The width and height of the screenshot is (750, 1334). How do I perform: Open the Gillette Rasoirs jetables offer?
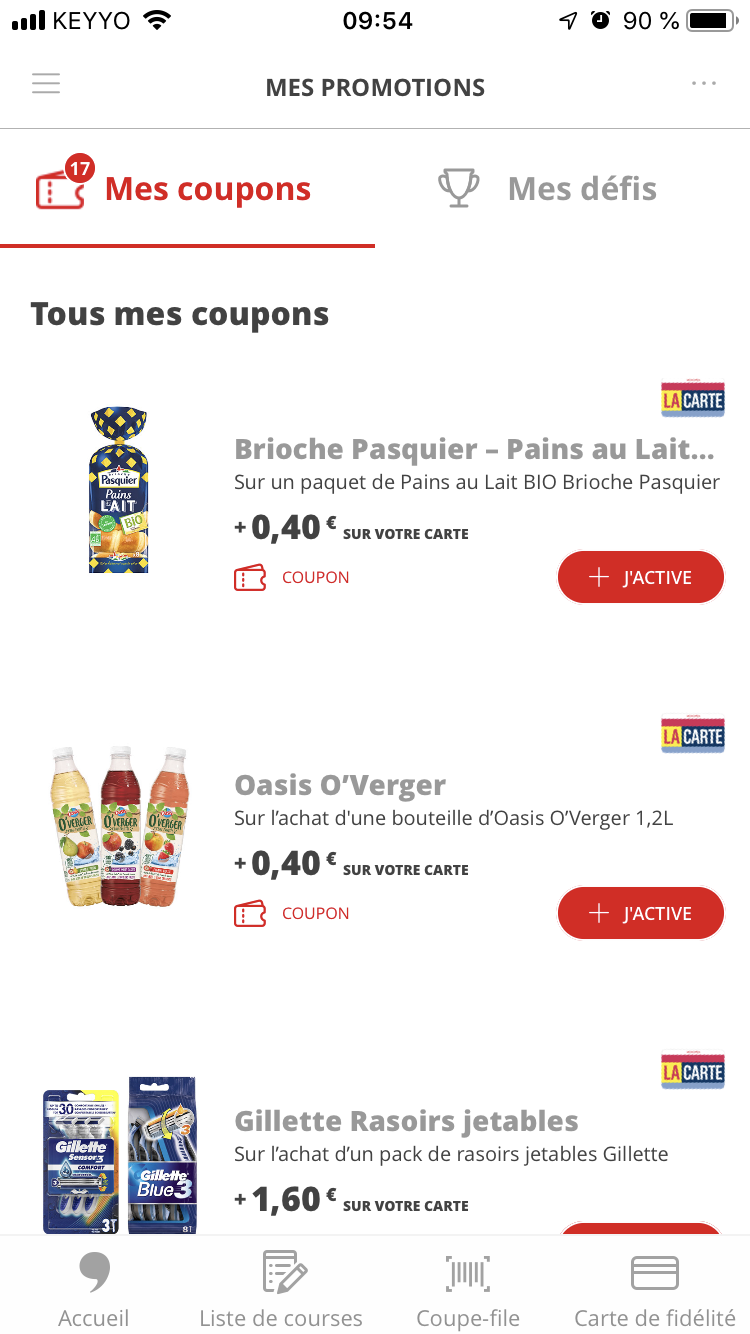(406, 1121)
